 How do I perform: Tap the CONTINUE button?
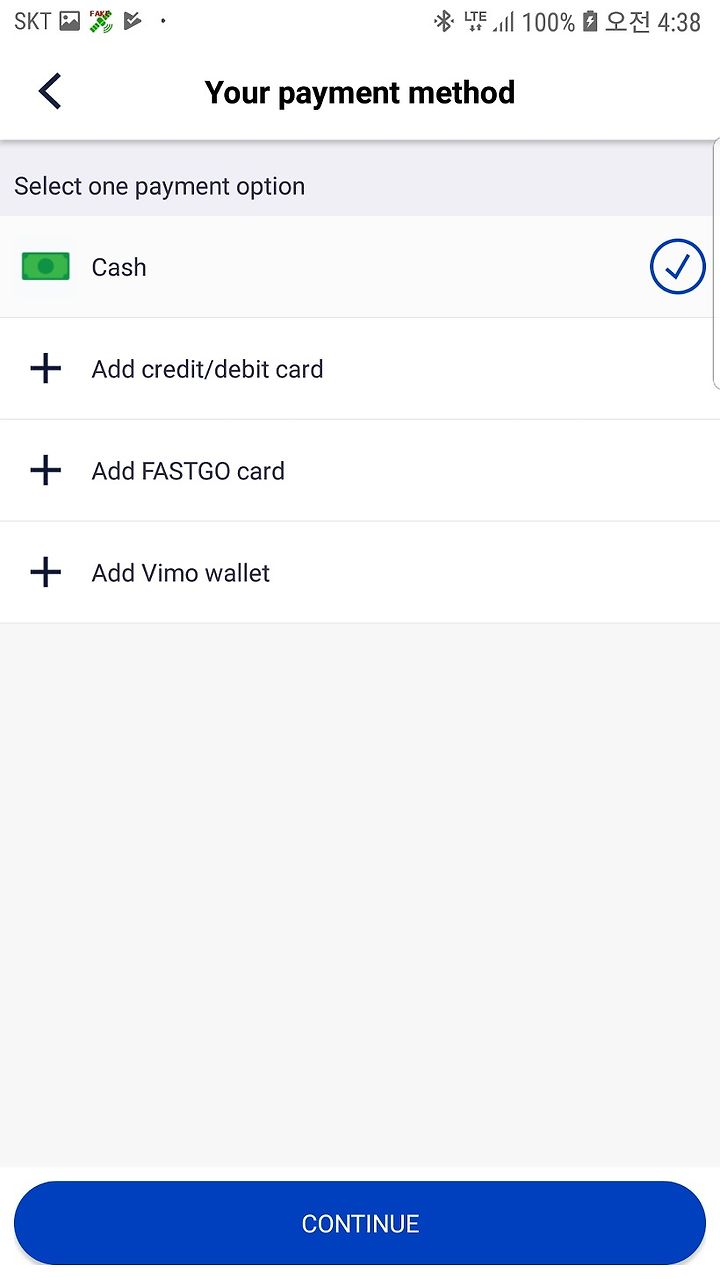(360, 1223)
